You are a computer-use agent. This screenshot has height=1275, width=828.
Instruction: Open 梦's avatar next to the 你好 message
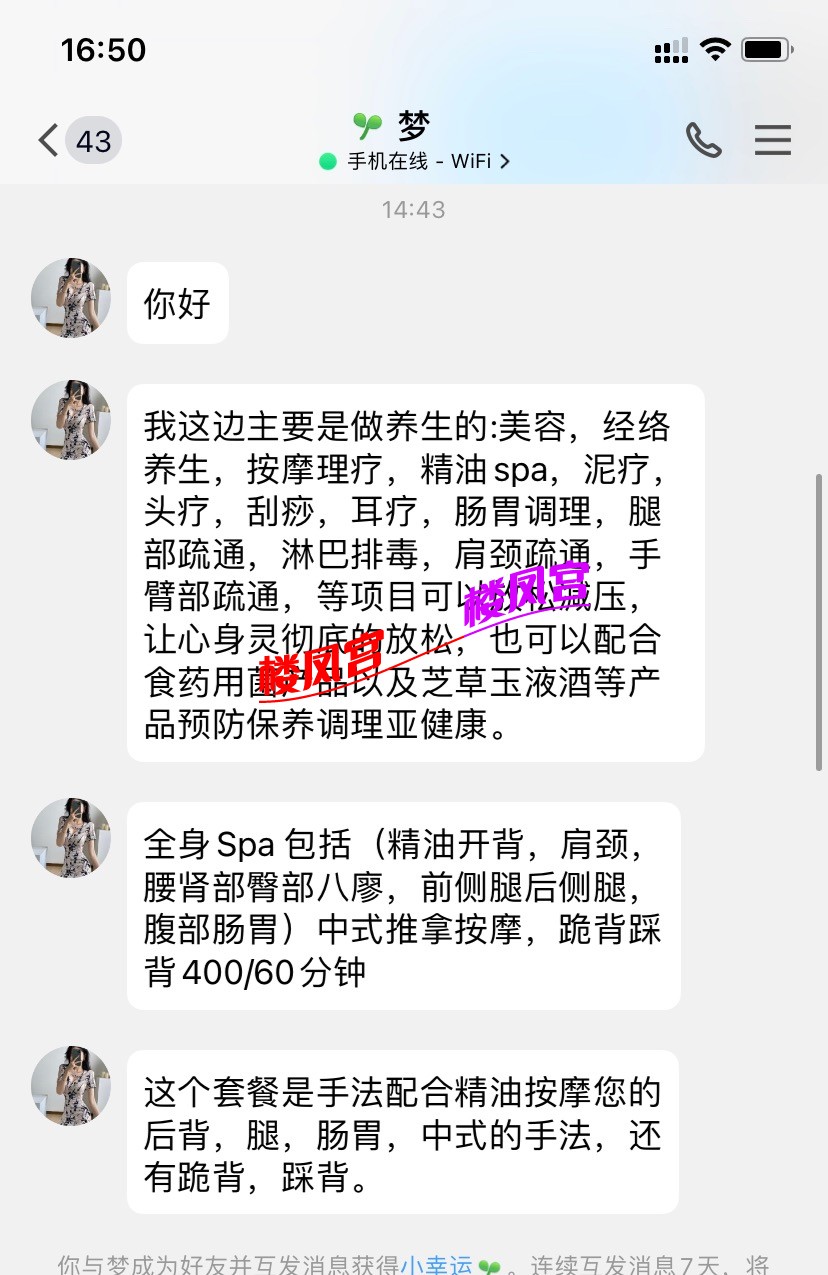[x=71, y=298]
